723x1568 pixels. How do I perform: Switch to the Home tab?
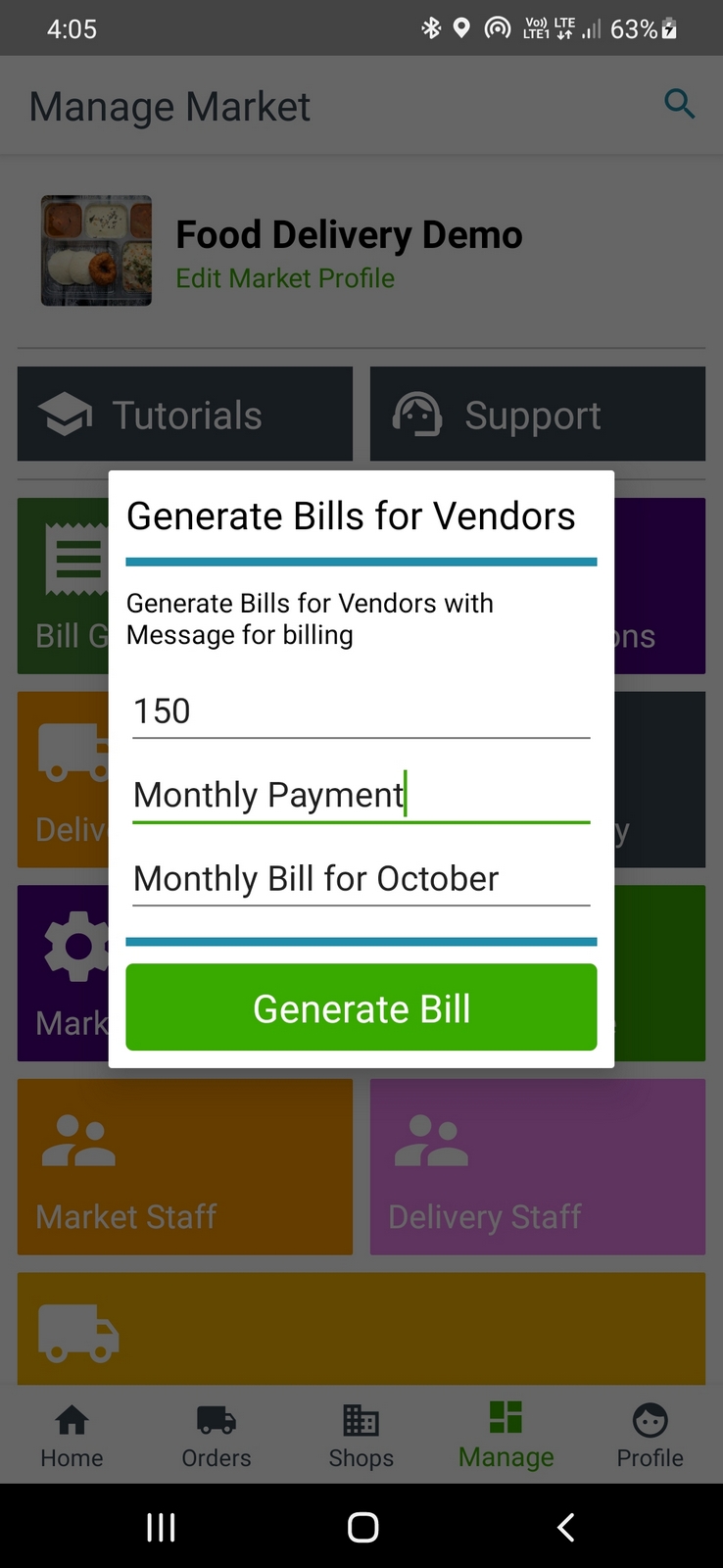[x=72, y=1435]
